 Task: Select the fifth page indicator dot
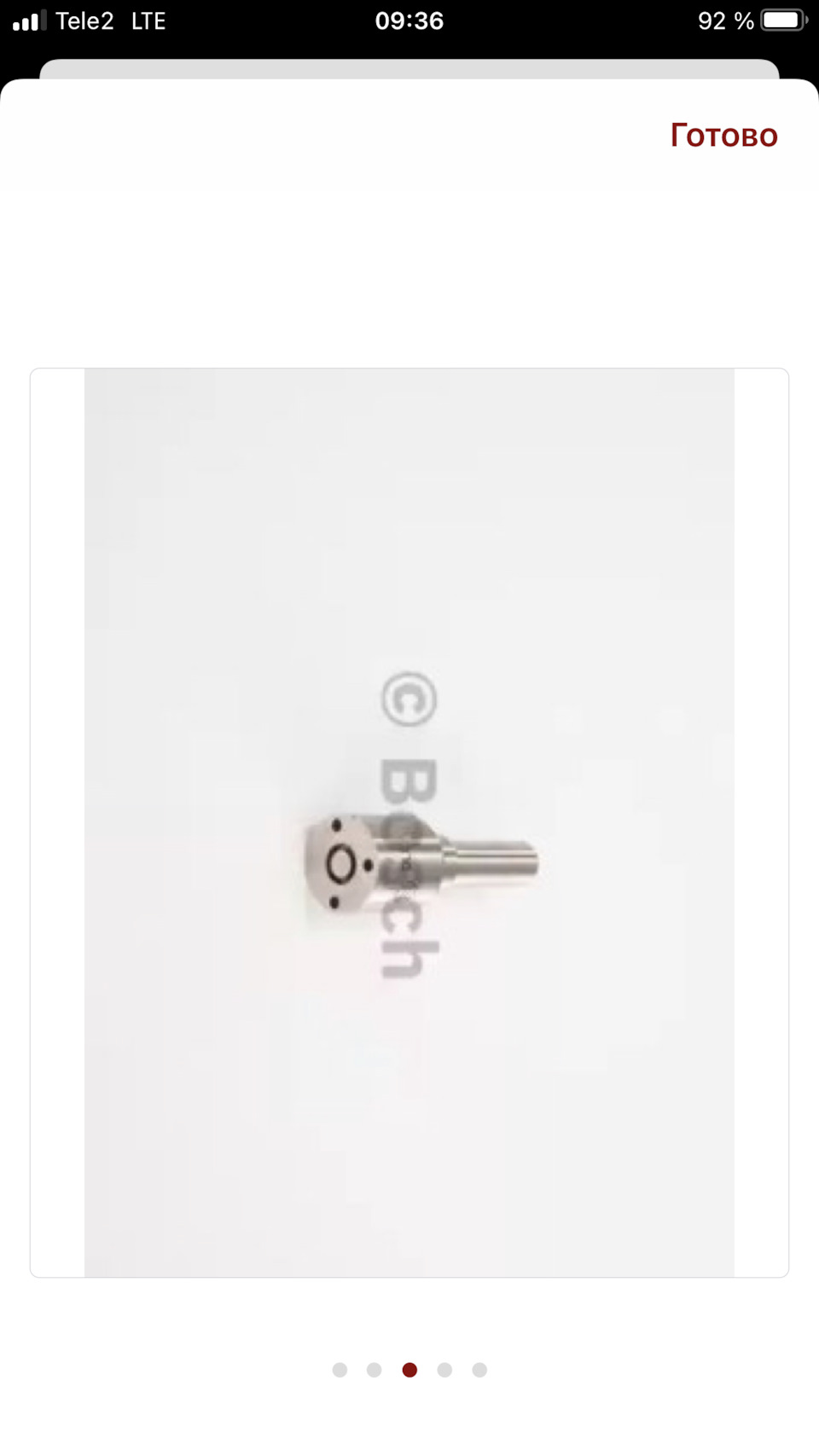(x=479, y=1370)
